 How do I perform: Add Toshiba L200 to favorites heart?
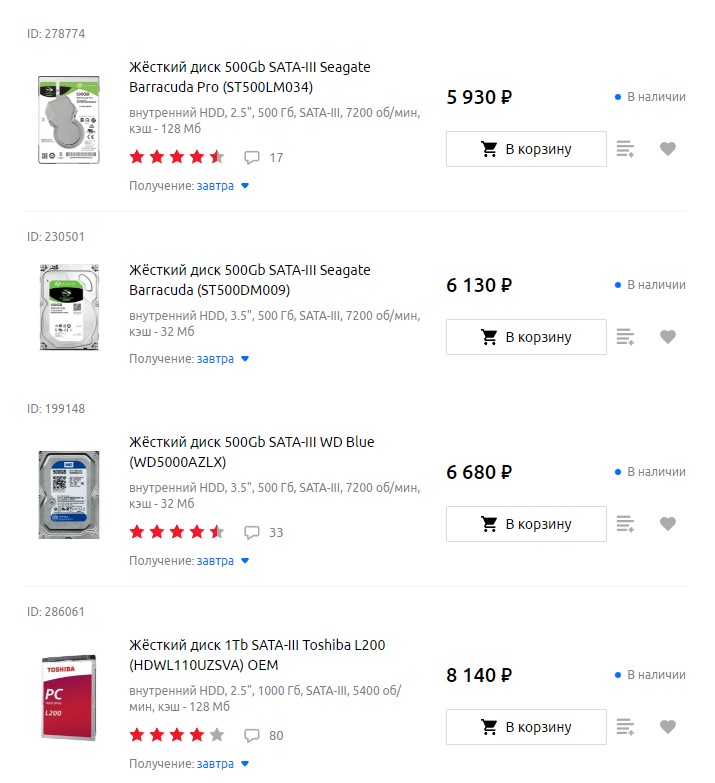[x=668, y=727]
